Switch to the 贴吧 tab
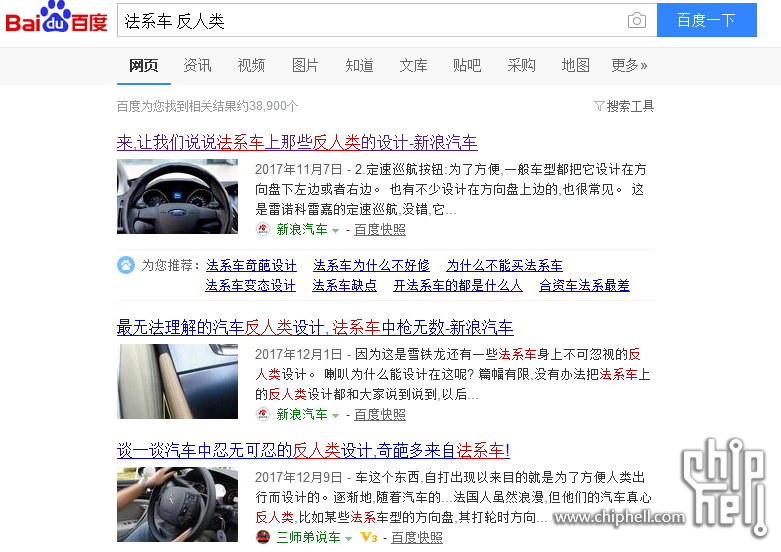781x552 pixels. tap(467, 65)
